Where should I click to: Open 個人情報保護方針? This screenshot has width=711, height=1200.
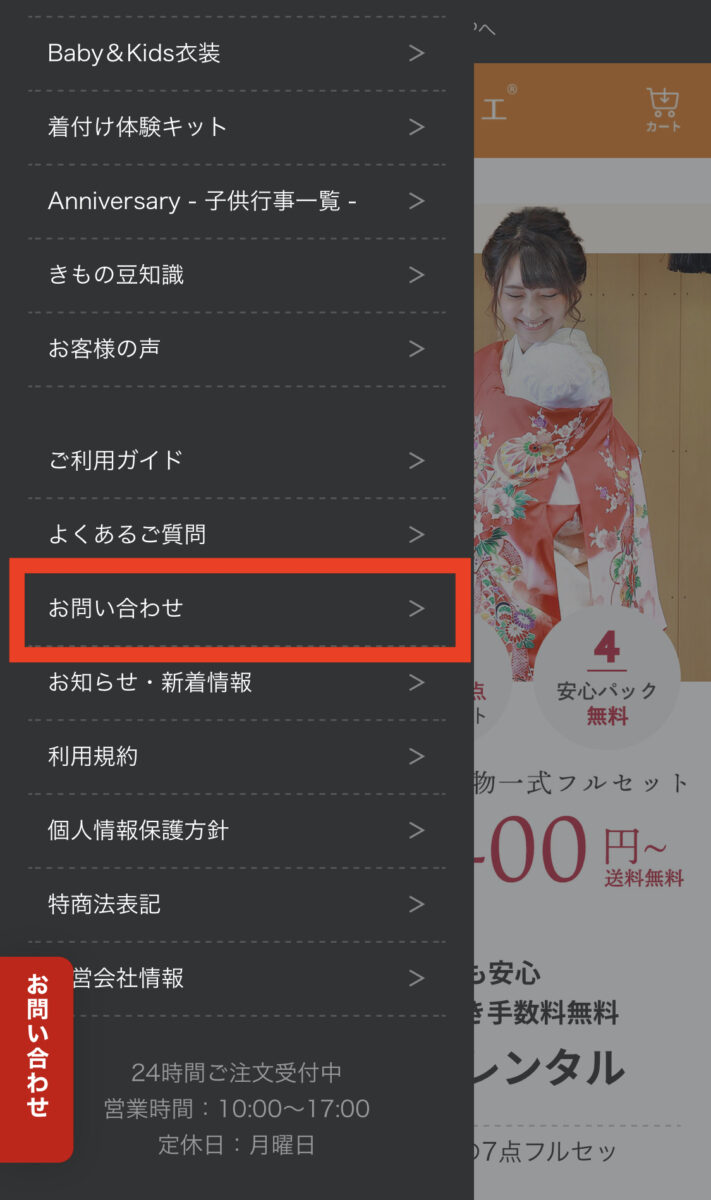click(x=235, y=831)
